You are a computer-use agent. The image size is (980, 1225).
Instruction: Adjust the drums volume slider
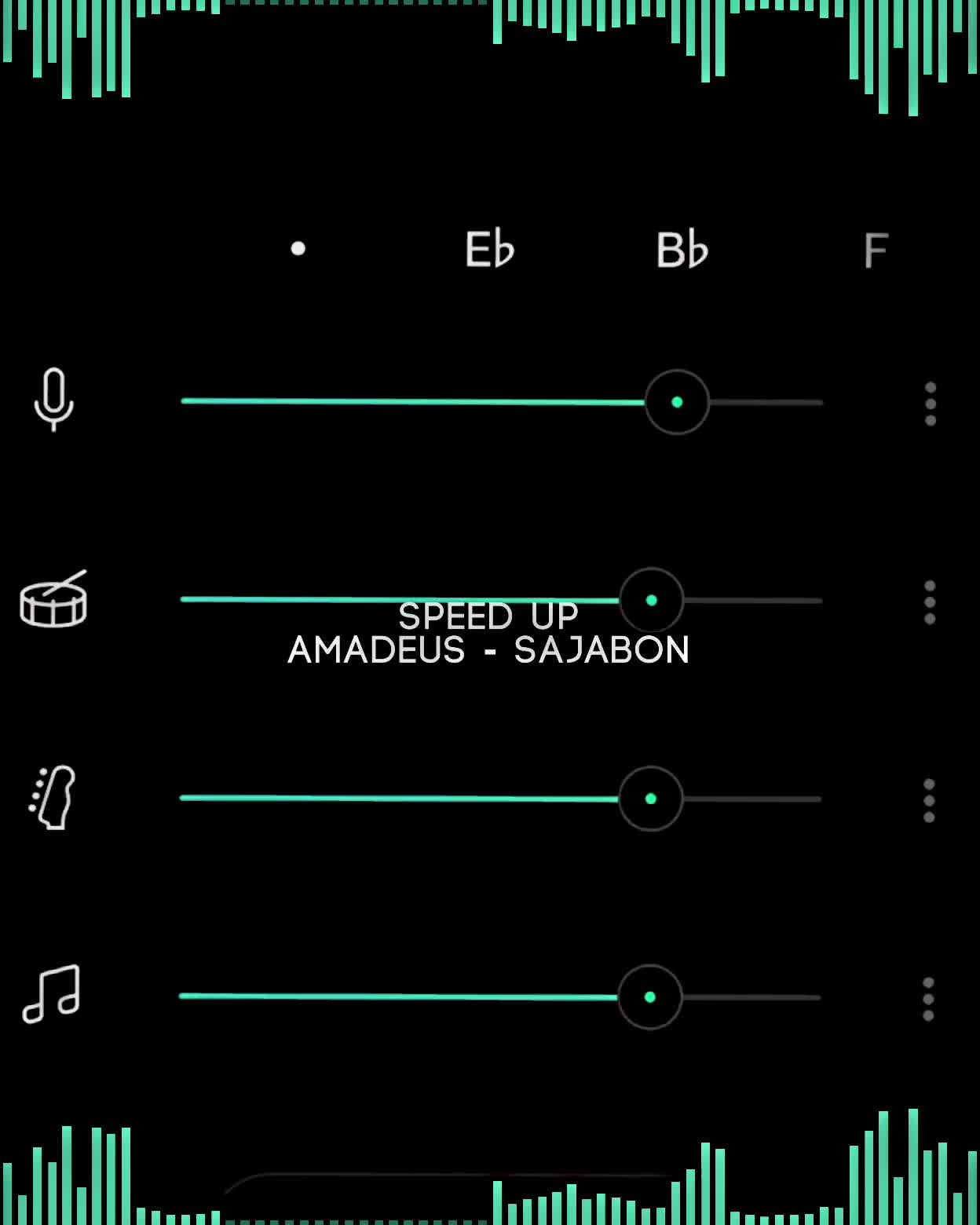(x=651, y=600)
